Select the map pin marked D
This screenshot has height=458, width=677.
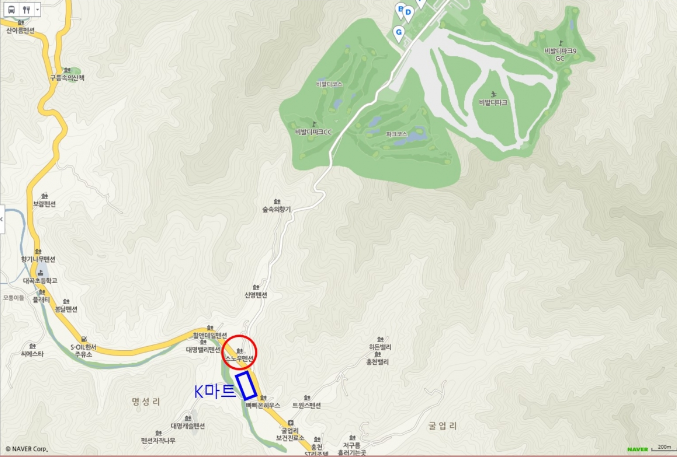pyautogui.click(x=408, y=12)
